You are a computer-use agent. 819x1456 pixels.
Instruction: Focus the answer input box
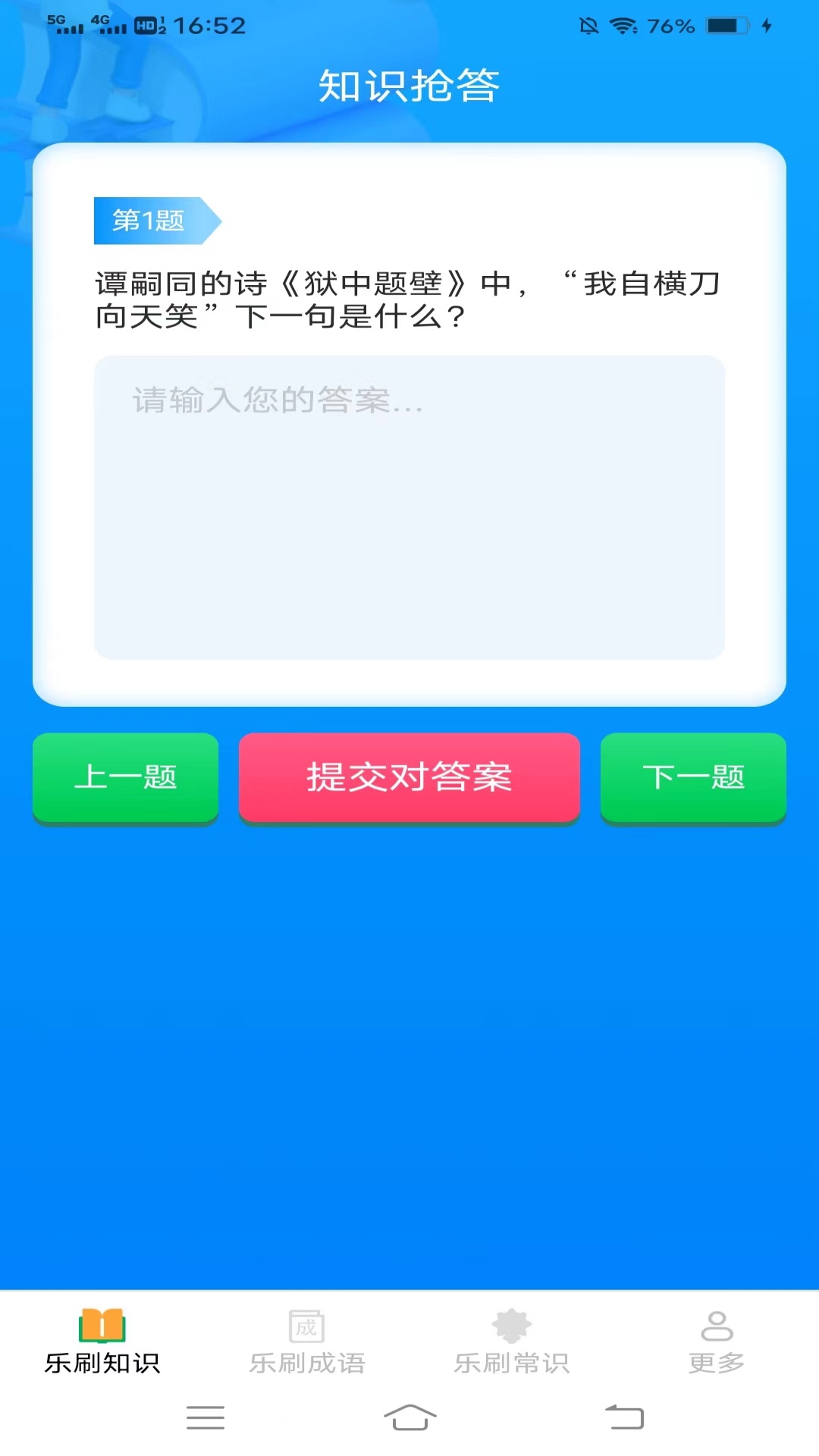pos(409,507)
